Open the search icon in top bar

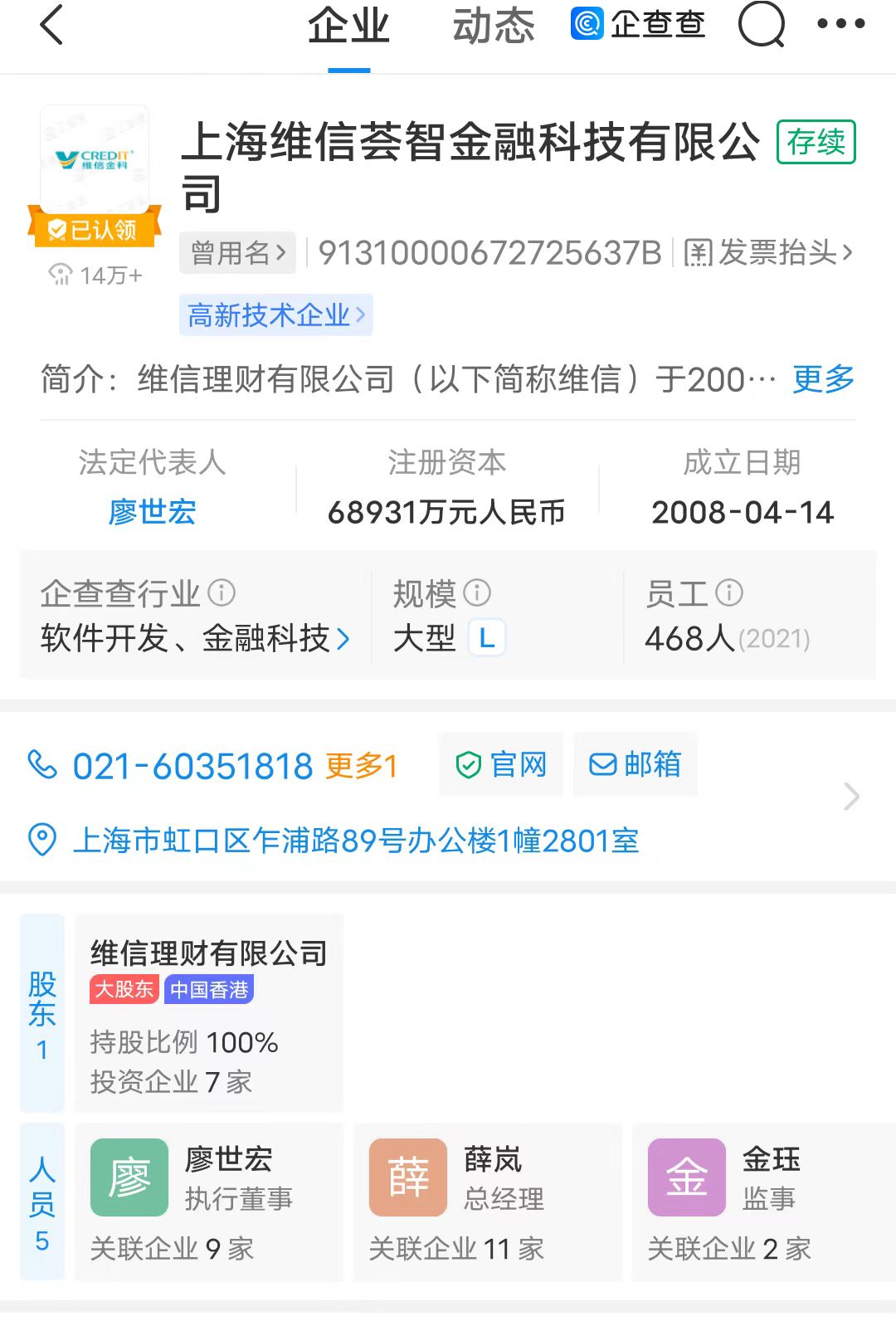pos(760,25)
